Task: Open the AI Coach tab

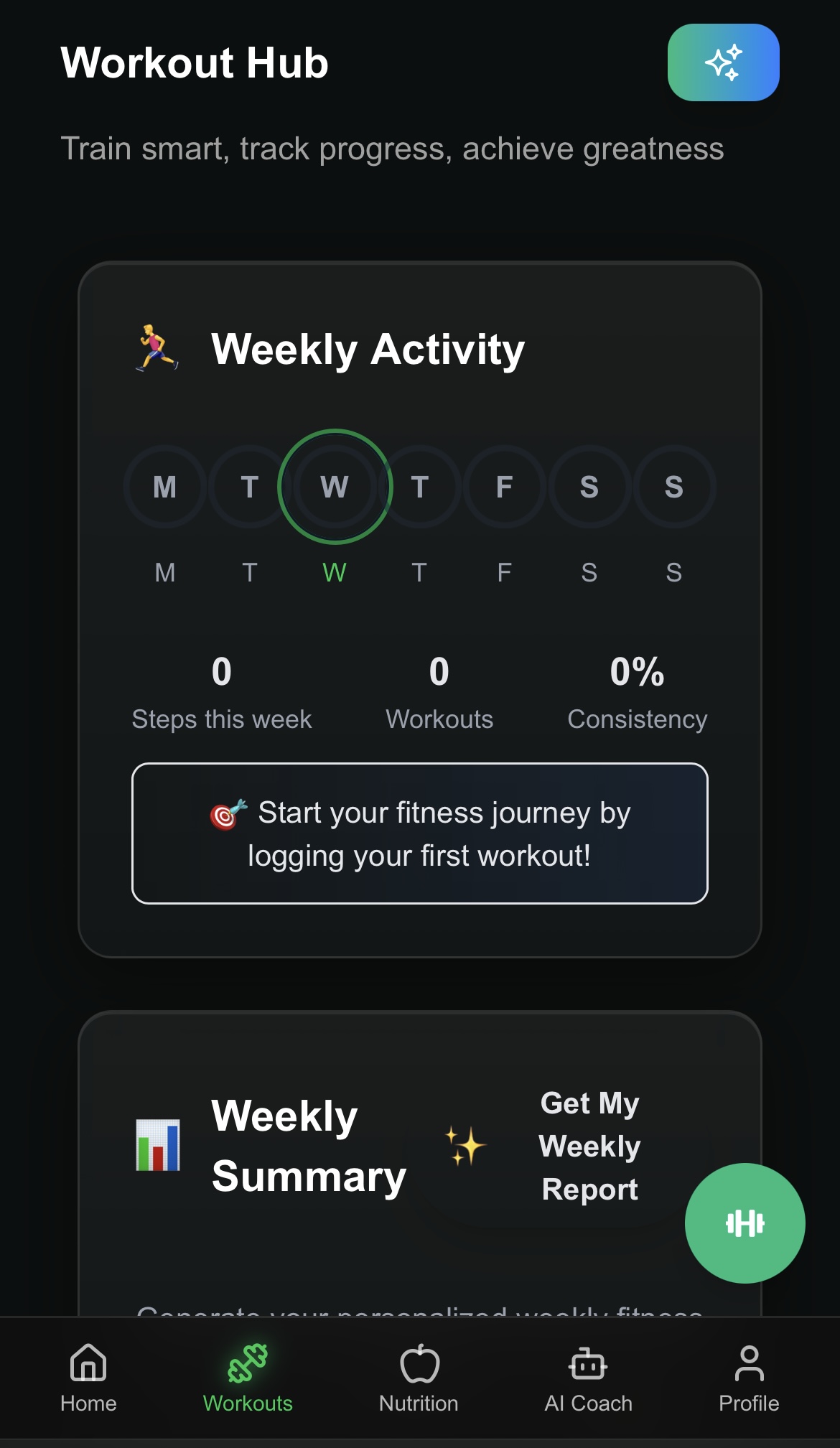Action: click(588, 1378)
